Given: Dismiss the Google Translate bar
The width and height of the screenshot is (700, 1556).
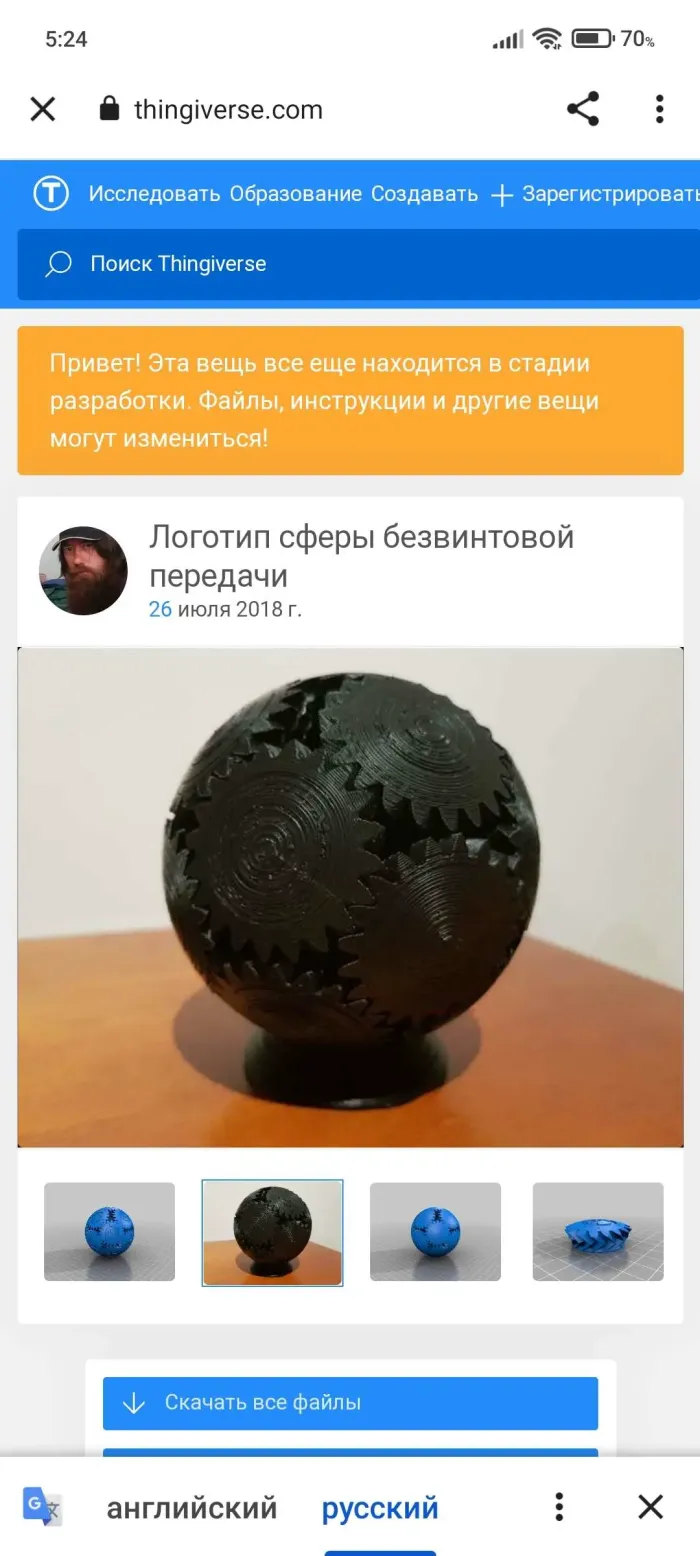Looking at the screenshot, I should tap(651, 1507).
